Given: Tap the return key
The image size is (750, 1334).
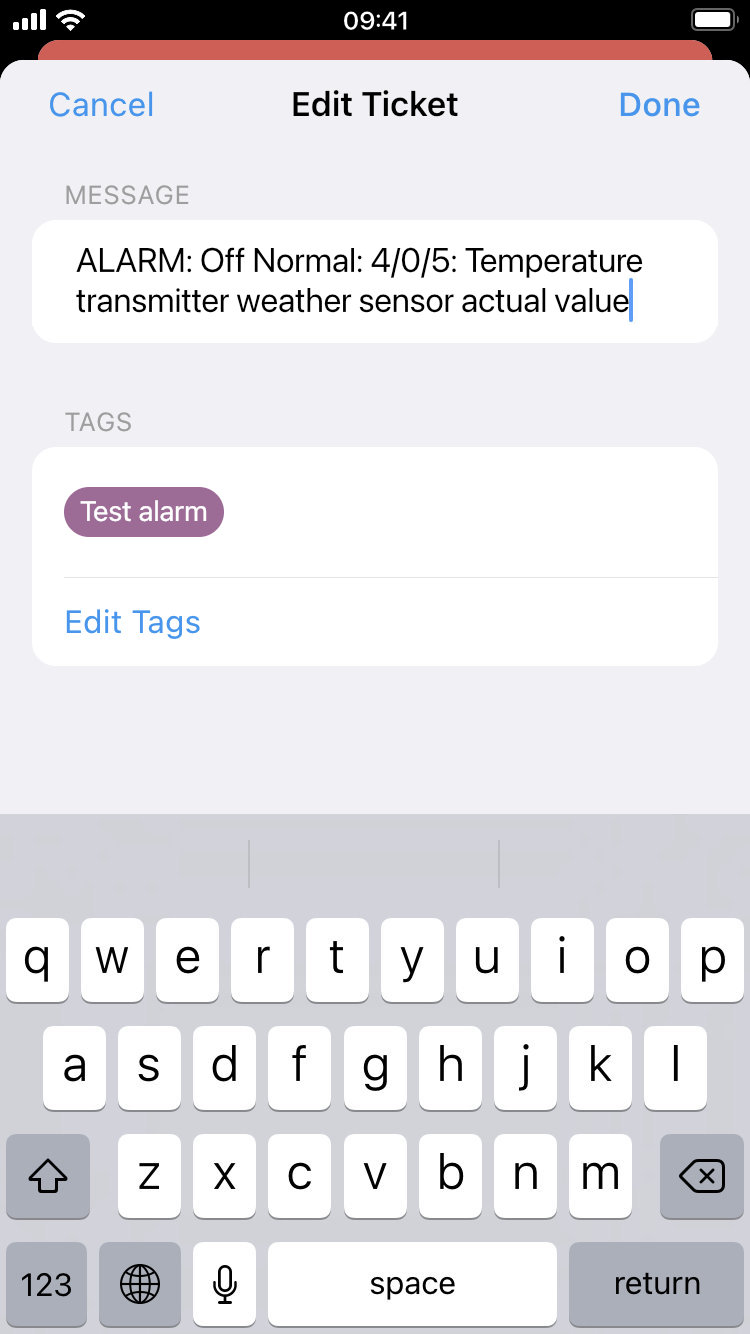Looking at the screenshot, I should coord(656,1284).
